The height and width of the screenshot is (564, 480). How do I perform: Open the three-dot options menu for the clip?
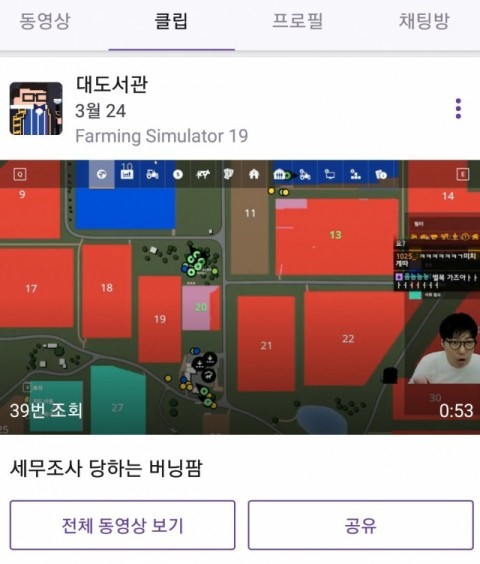458,108
